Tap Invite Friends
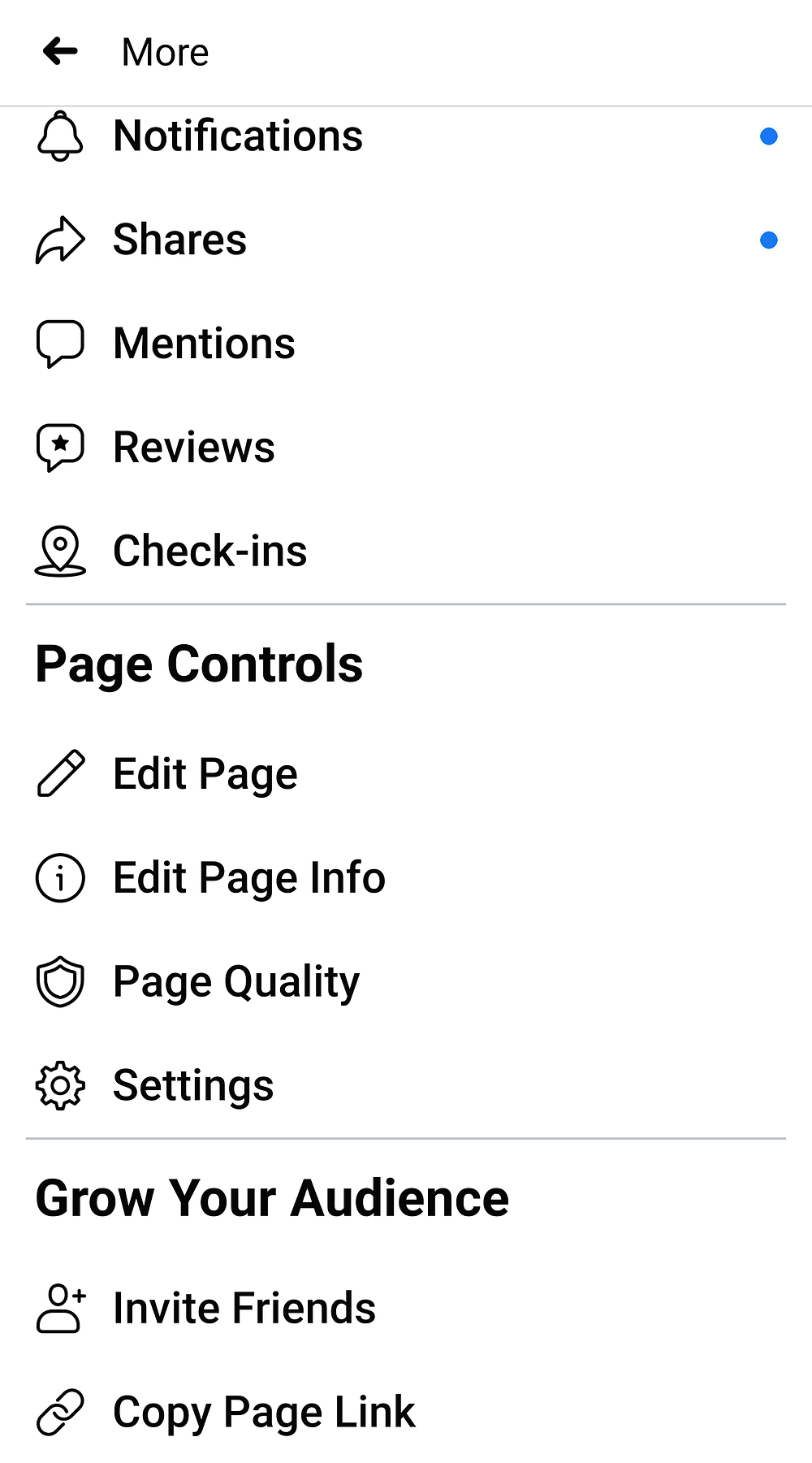 click(406, 1309)
